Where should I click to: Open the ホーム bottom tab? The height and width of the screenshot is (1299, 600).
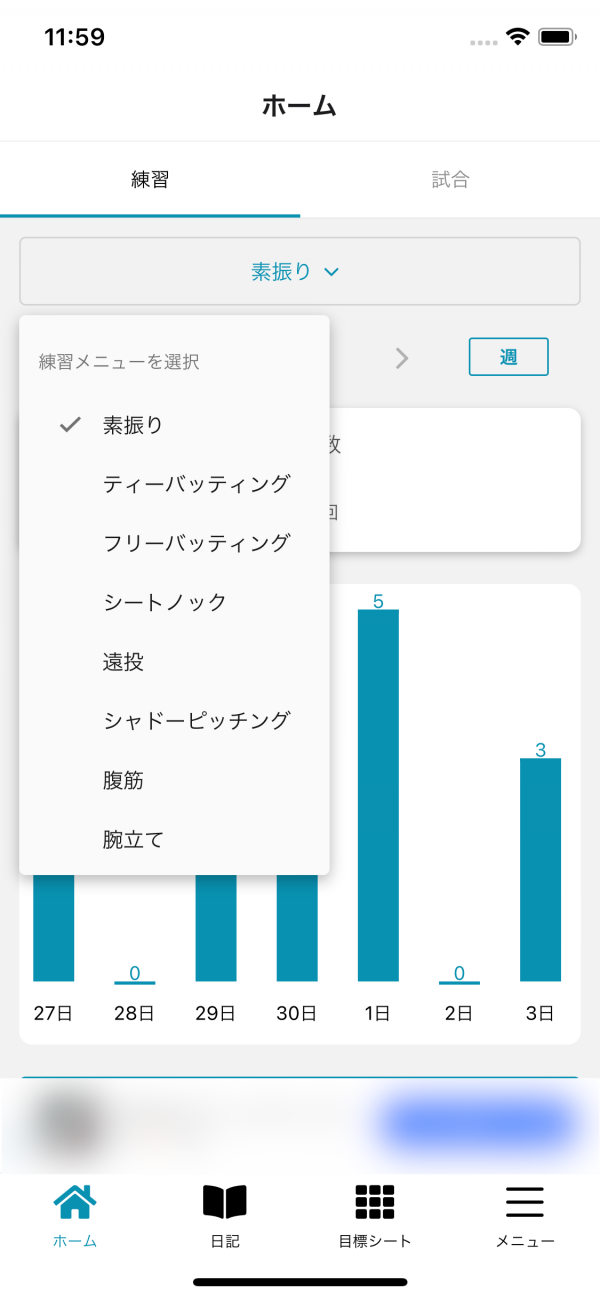tap(75, 1214)
